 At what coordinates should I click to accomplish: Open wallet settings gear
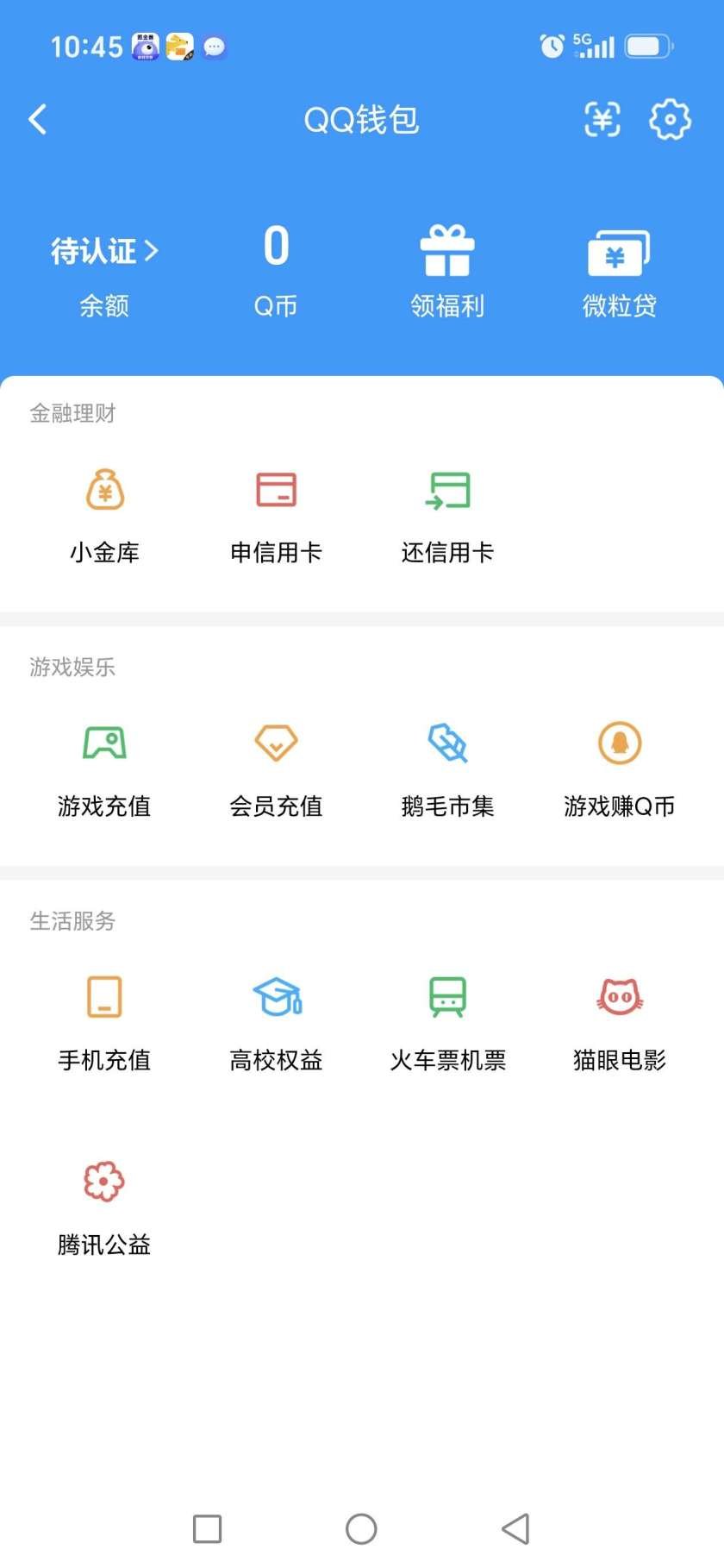670,119
